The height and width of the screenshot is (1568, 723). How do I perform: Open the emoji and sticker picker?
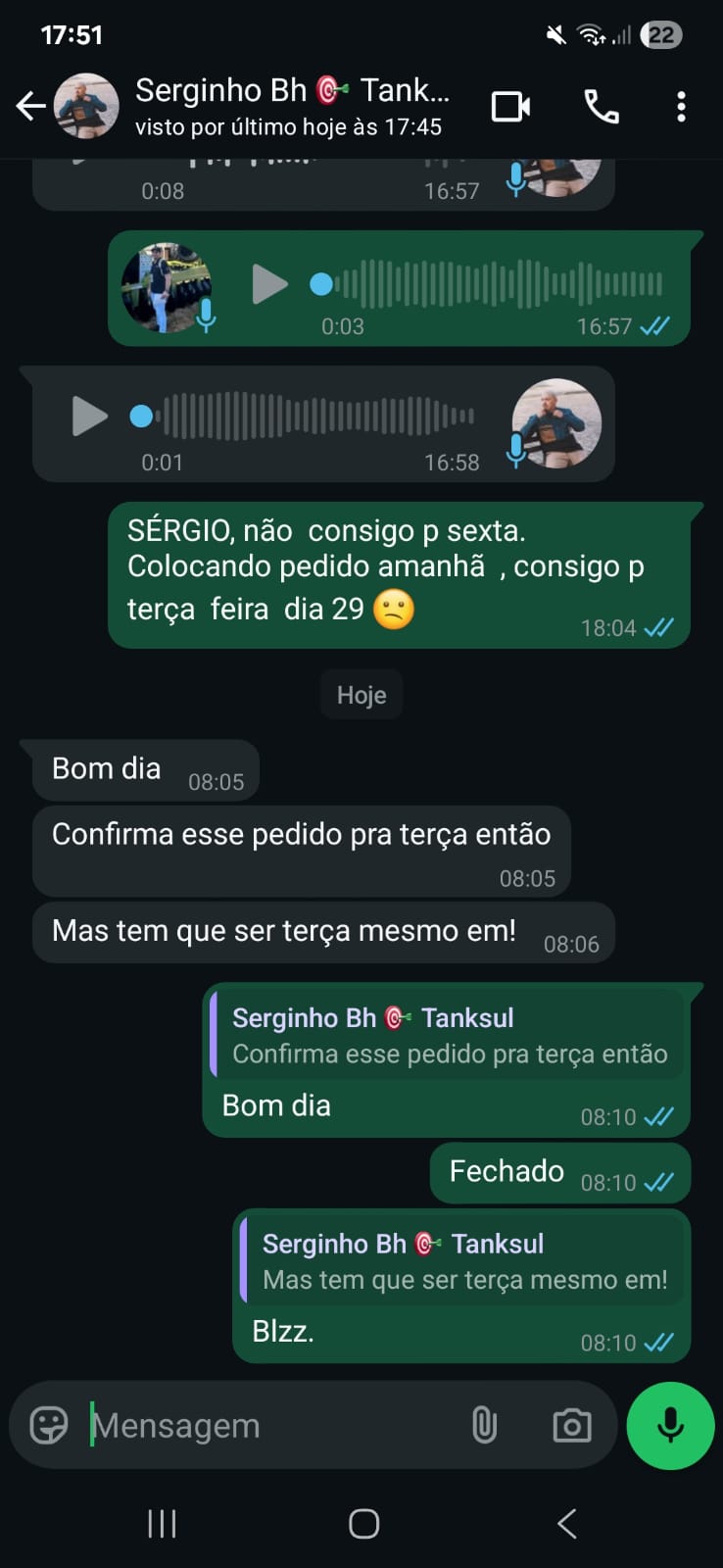pos(48,1425)
